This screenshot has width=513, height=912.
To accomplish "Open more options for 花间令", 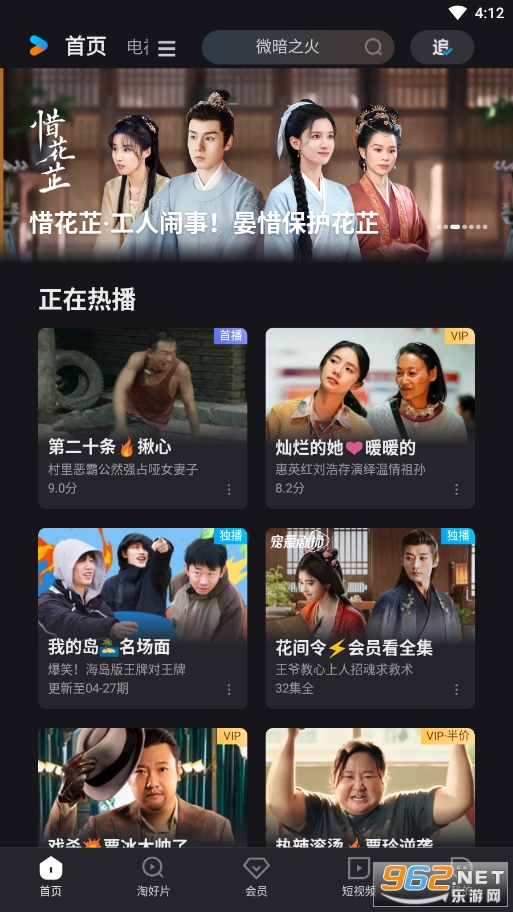I will point(457,690).
